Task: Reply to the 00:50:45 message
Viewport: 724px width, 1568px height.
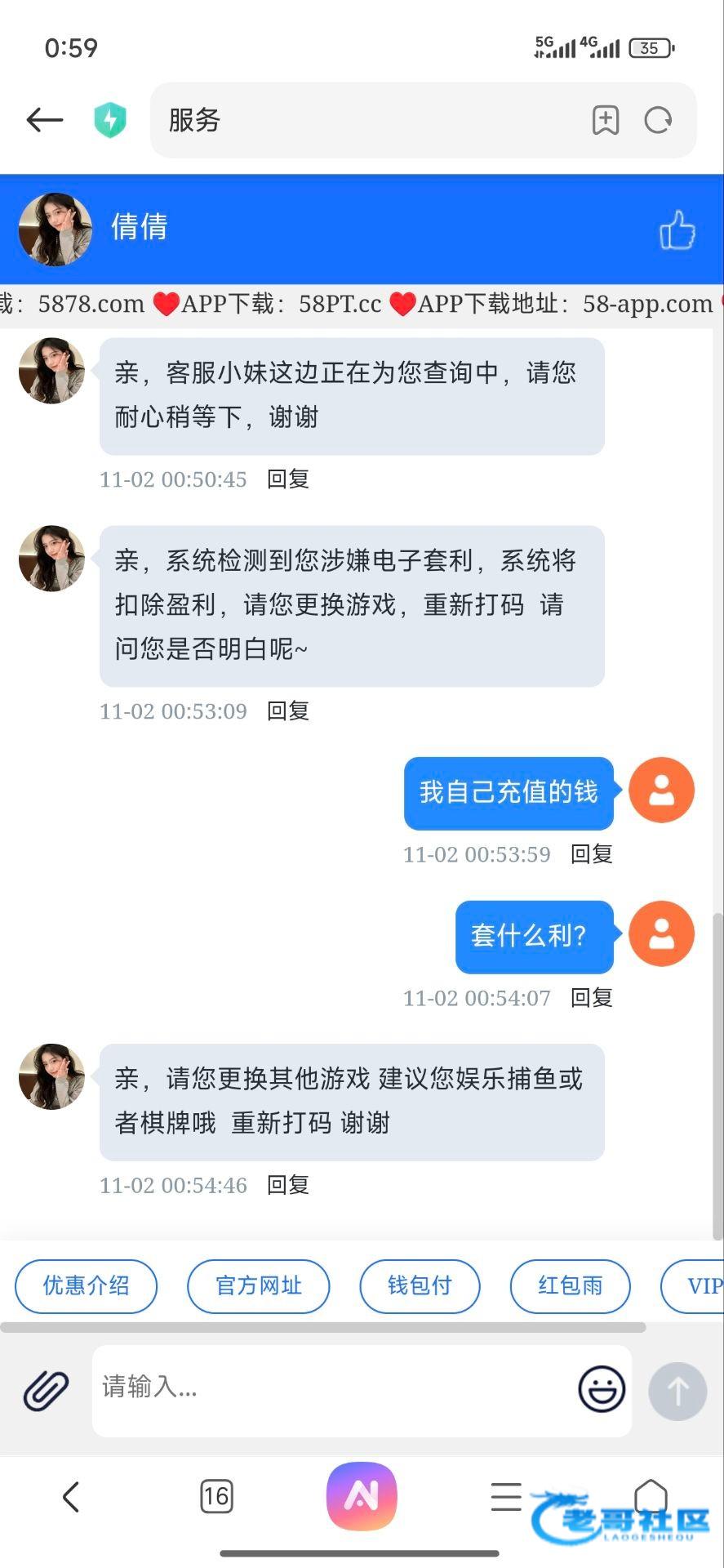Action: click(288, 479)
